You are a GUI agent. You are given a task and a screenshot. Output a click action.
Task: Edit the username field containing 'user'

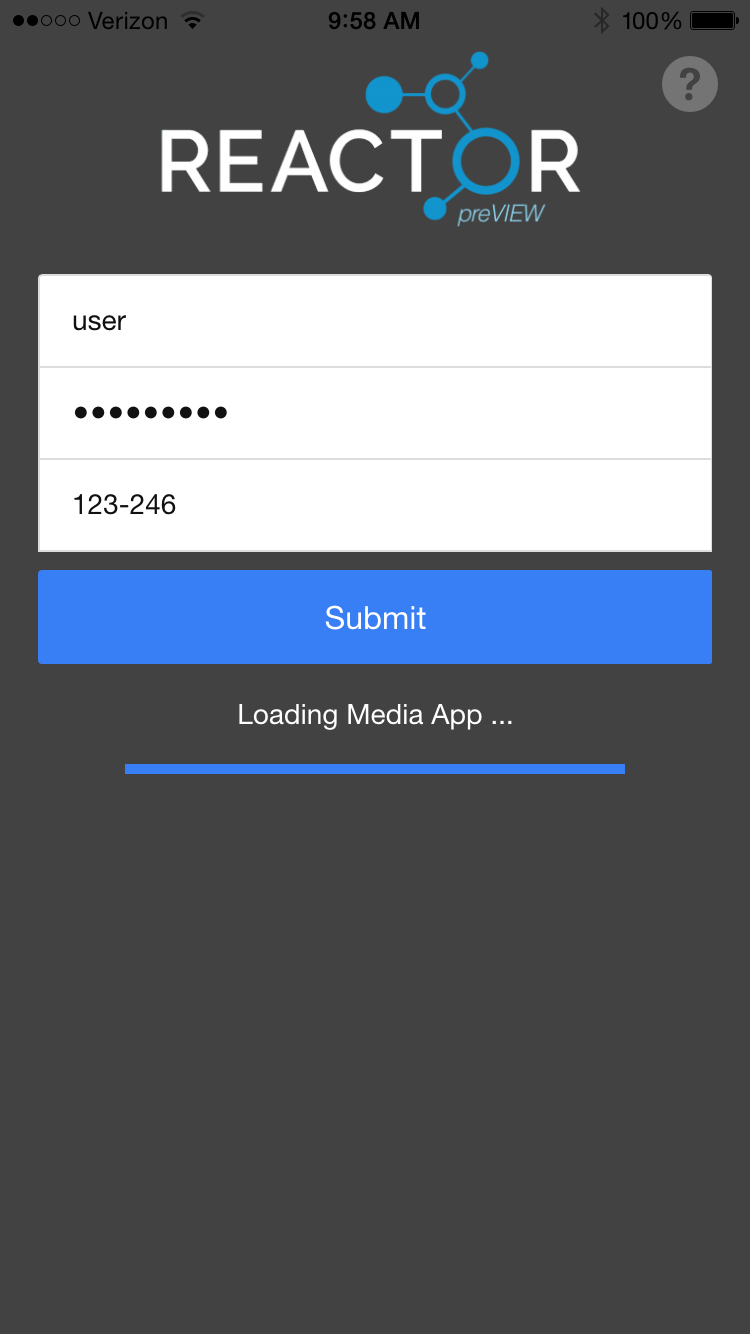point(375,321)
